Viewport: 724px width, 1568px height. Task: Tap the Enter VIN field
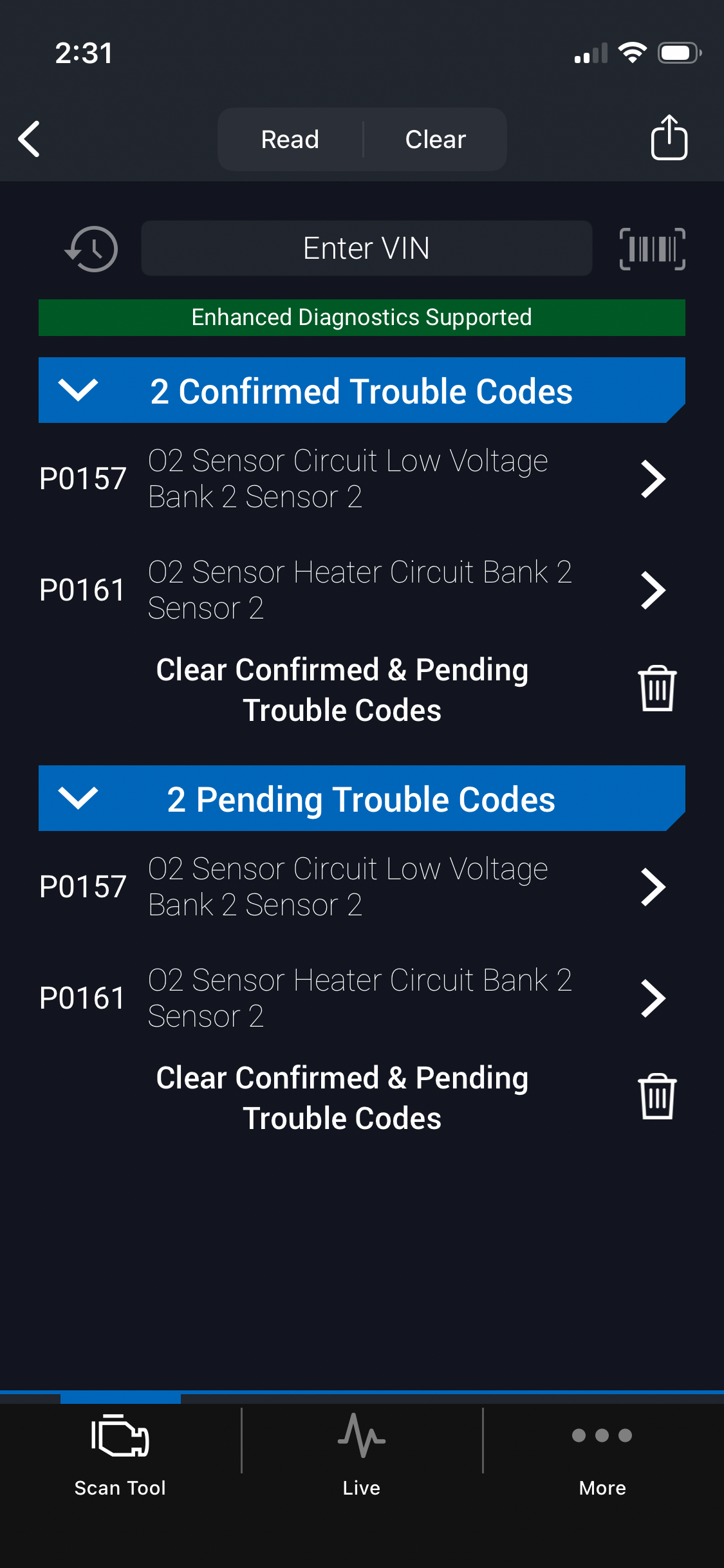(366, 248)
